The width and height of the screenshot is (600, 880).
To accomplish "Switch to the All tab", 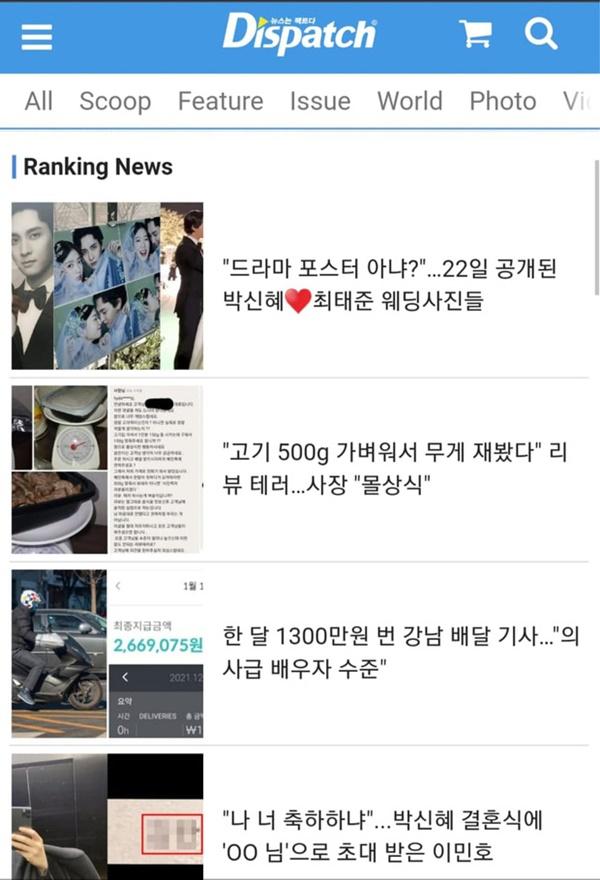I will pyautogui.click(x=39, y=101).
